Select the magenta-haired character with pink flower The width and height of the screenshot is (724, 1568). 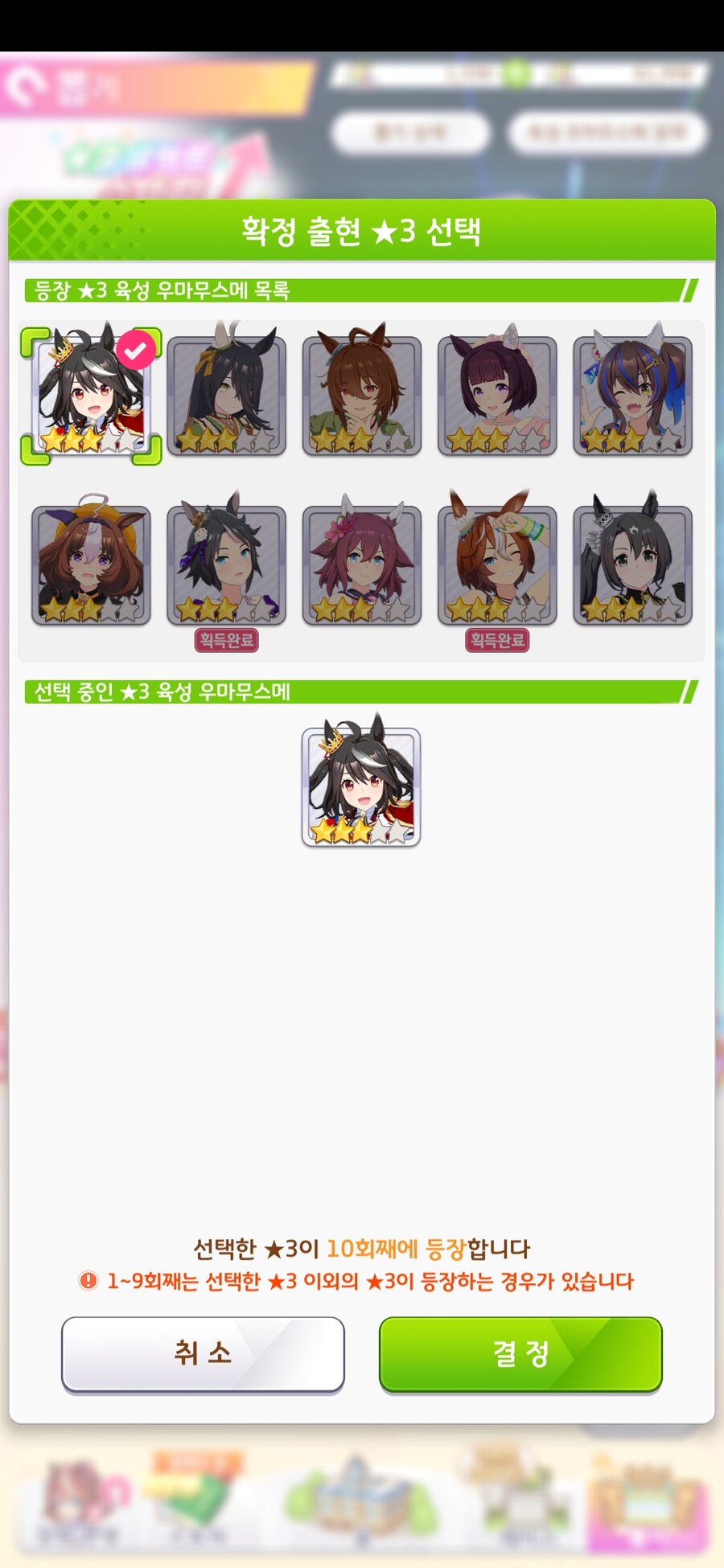(362, 564)
